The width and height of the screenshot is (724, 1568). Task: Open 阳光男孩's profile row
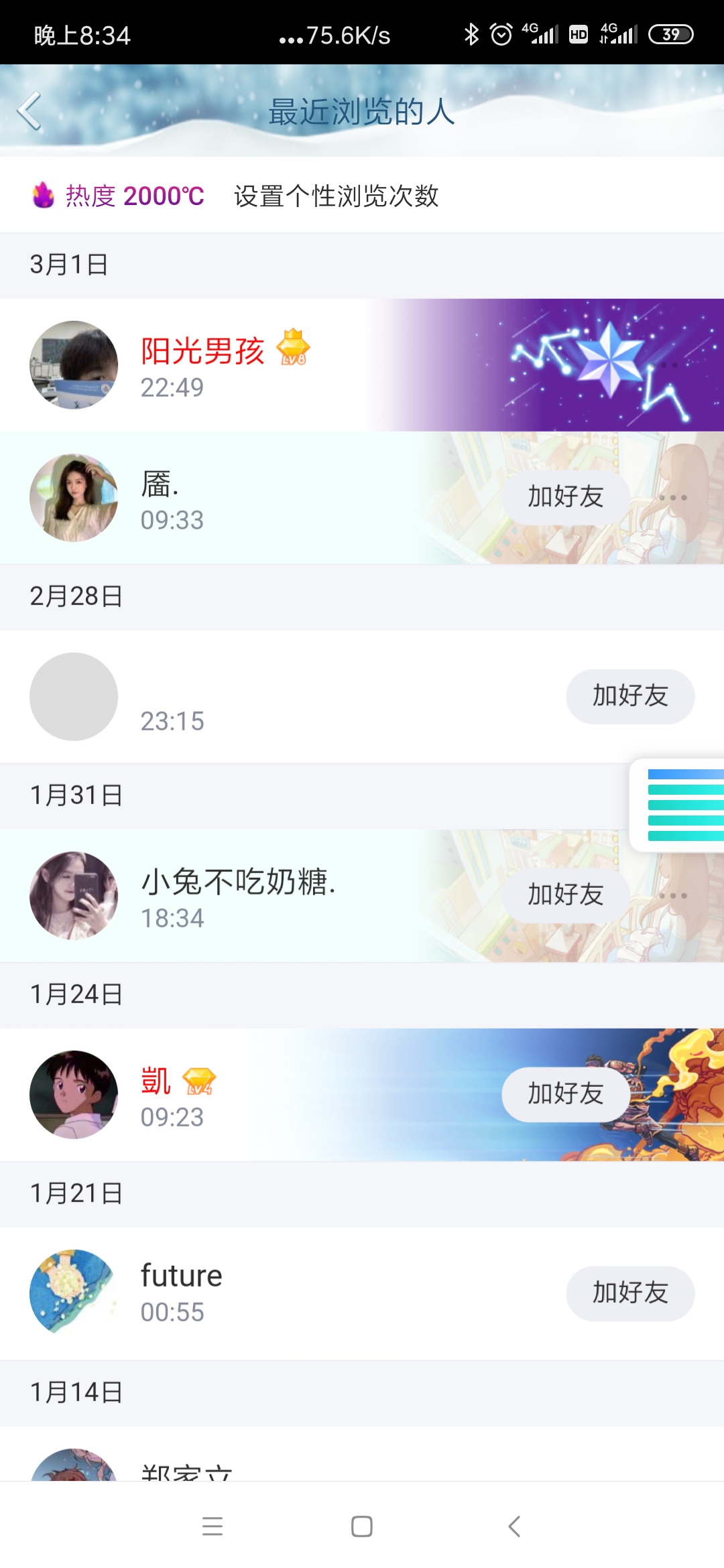point(202,365)
